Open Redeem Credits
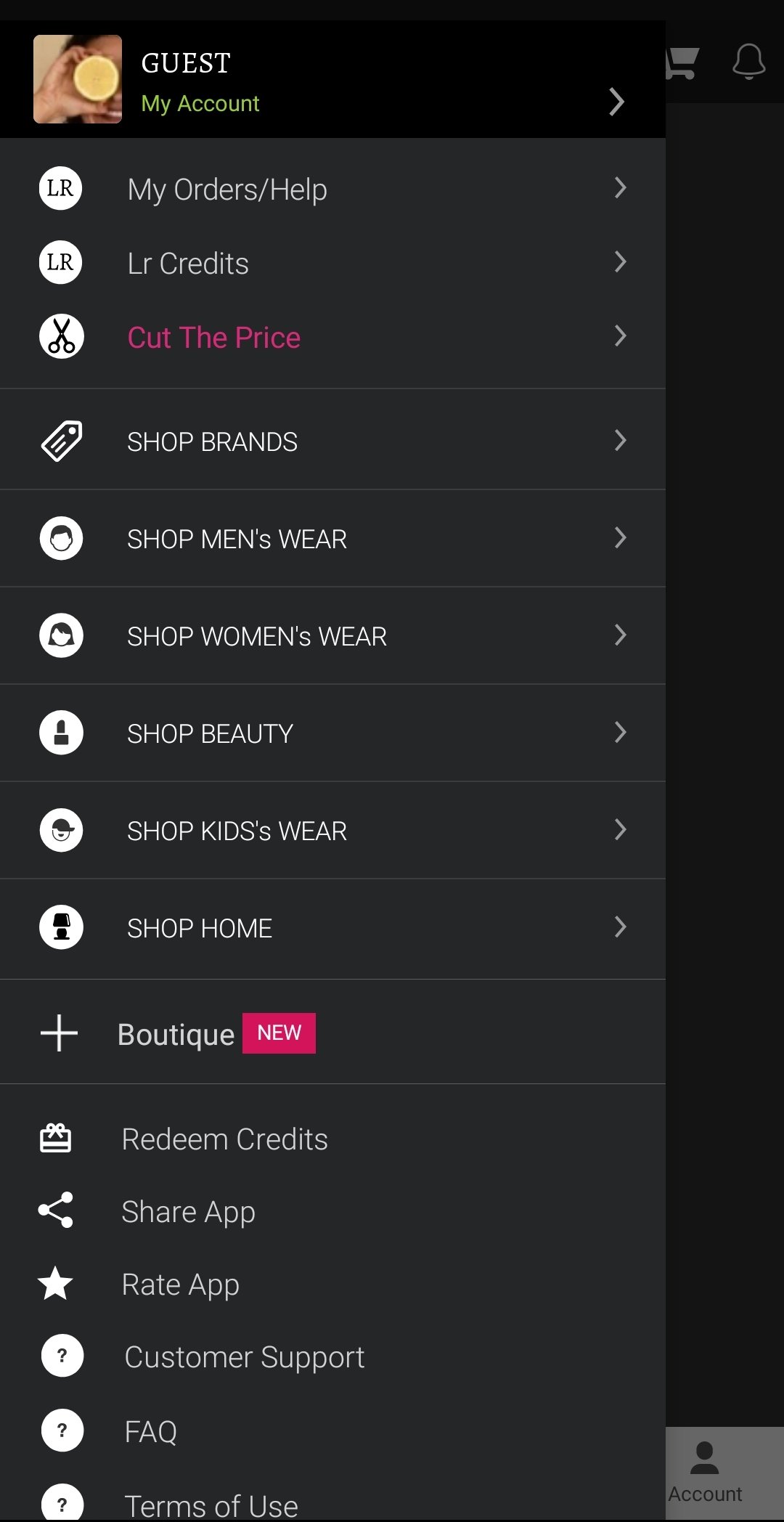The height and width of the screenshot is (1522, 784). pos(332,1139)
